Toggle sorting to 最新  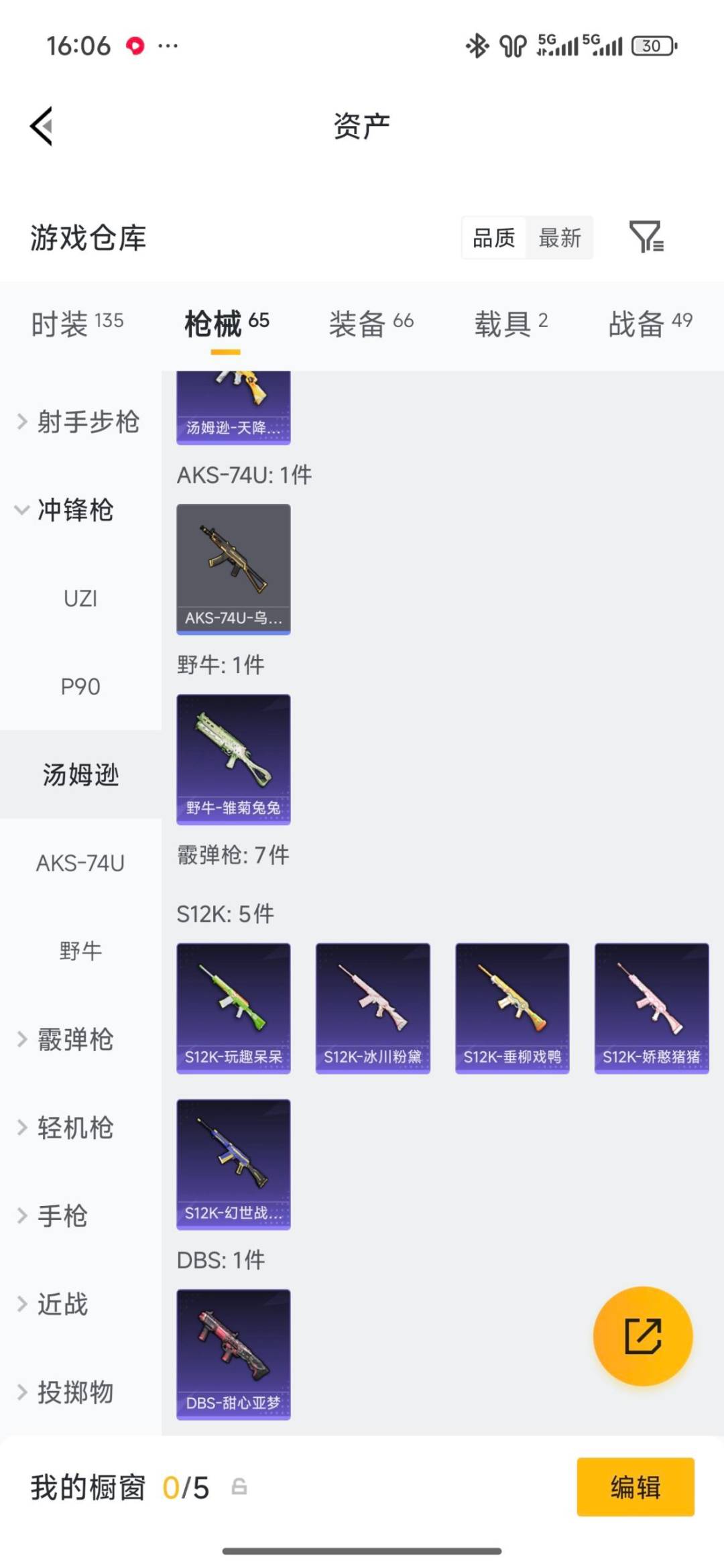click(561, 238)
